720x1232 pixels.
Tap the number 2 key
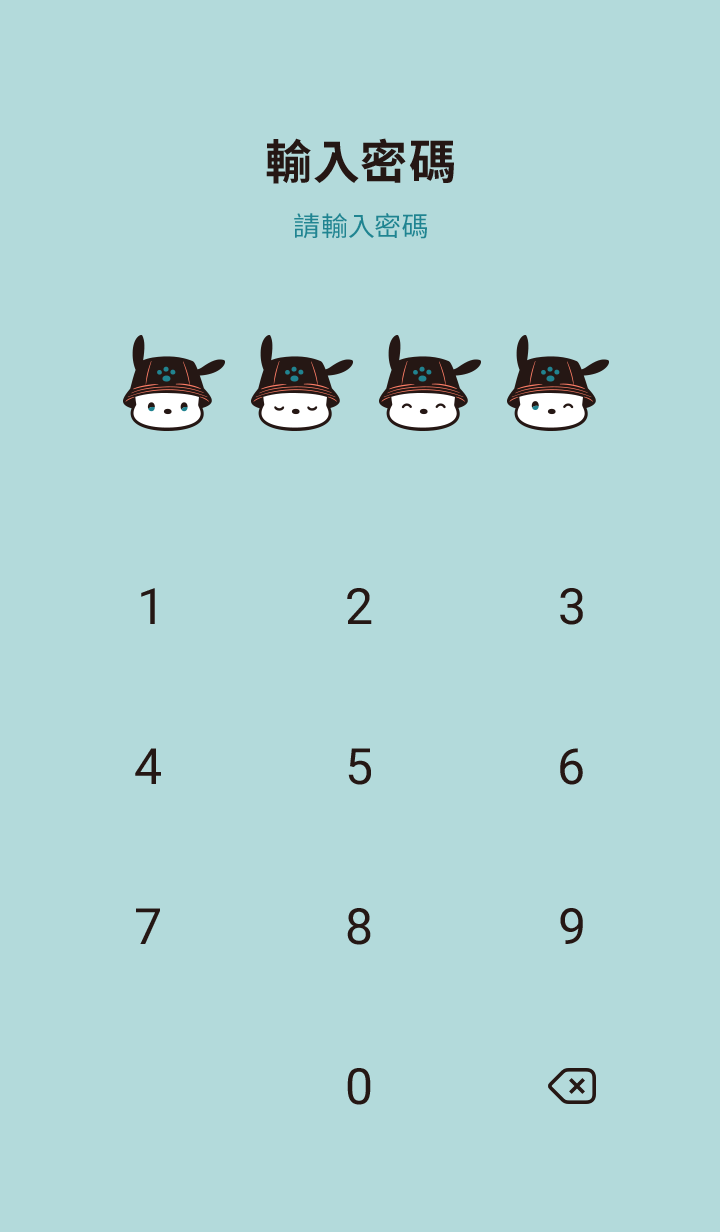pyautogui.click(x=359, y=607)
